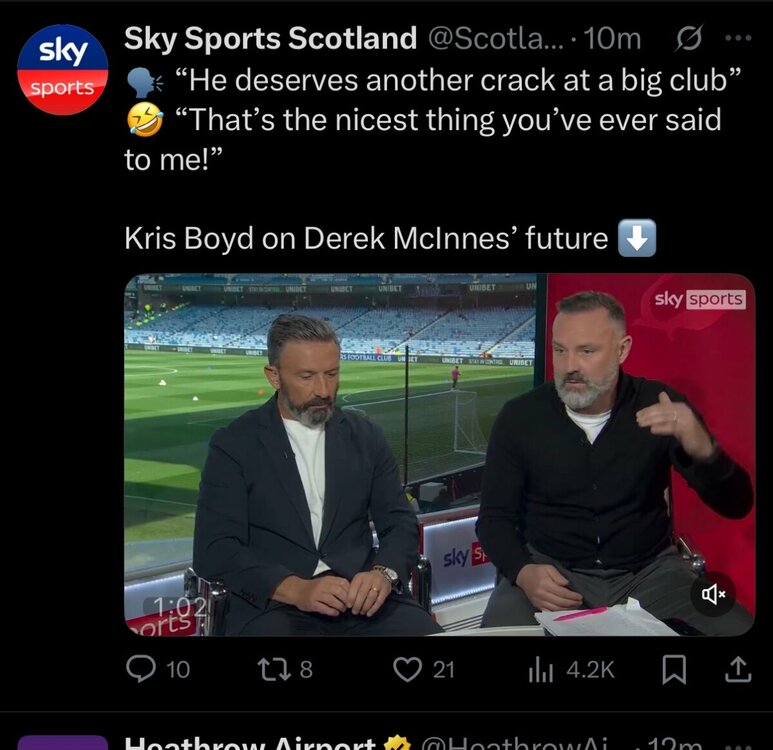Share the Sky Sports Scotland post
773x750 pixels.
735,669
